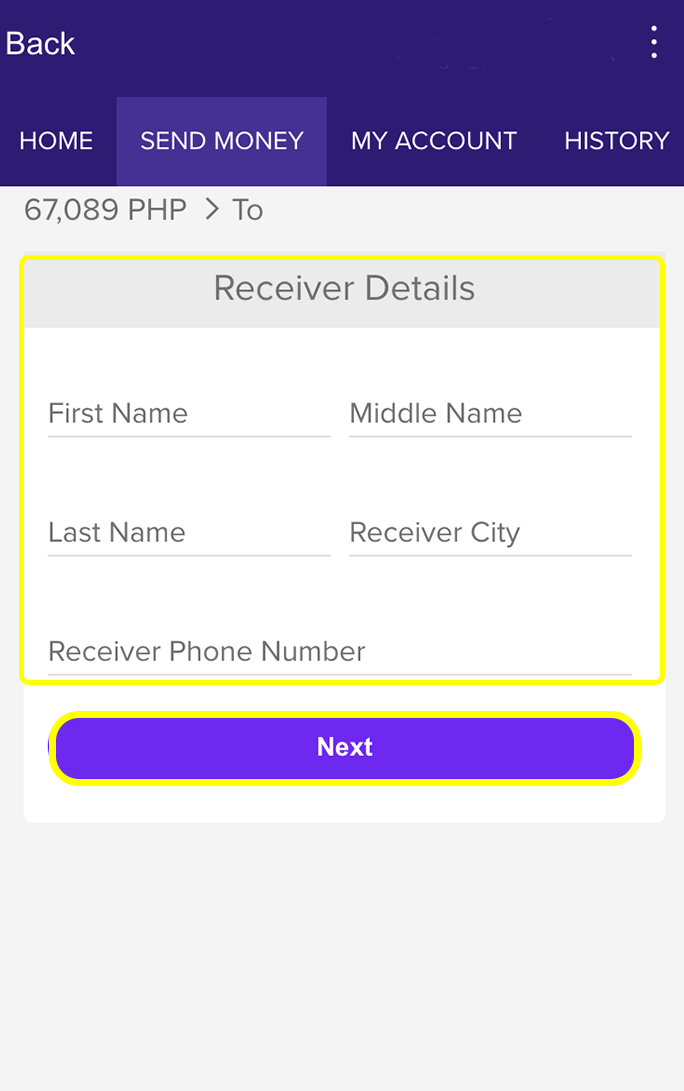The width and height of the screenshot is (684, 1091).
Task: Focus the First Name field
Action: [188, 414]
